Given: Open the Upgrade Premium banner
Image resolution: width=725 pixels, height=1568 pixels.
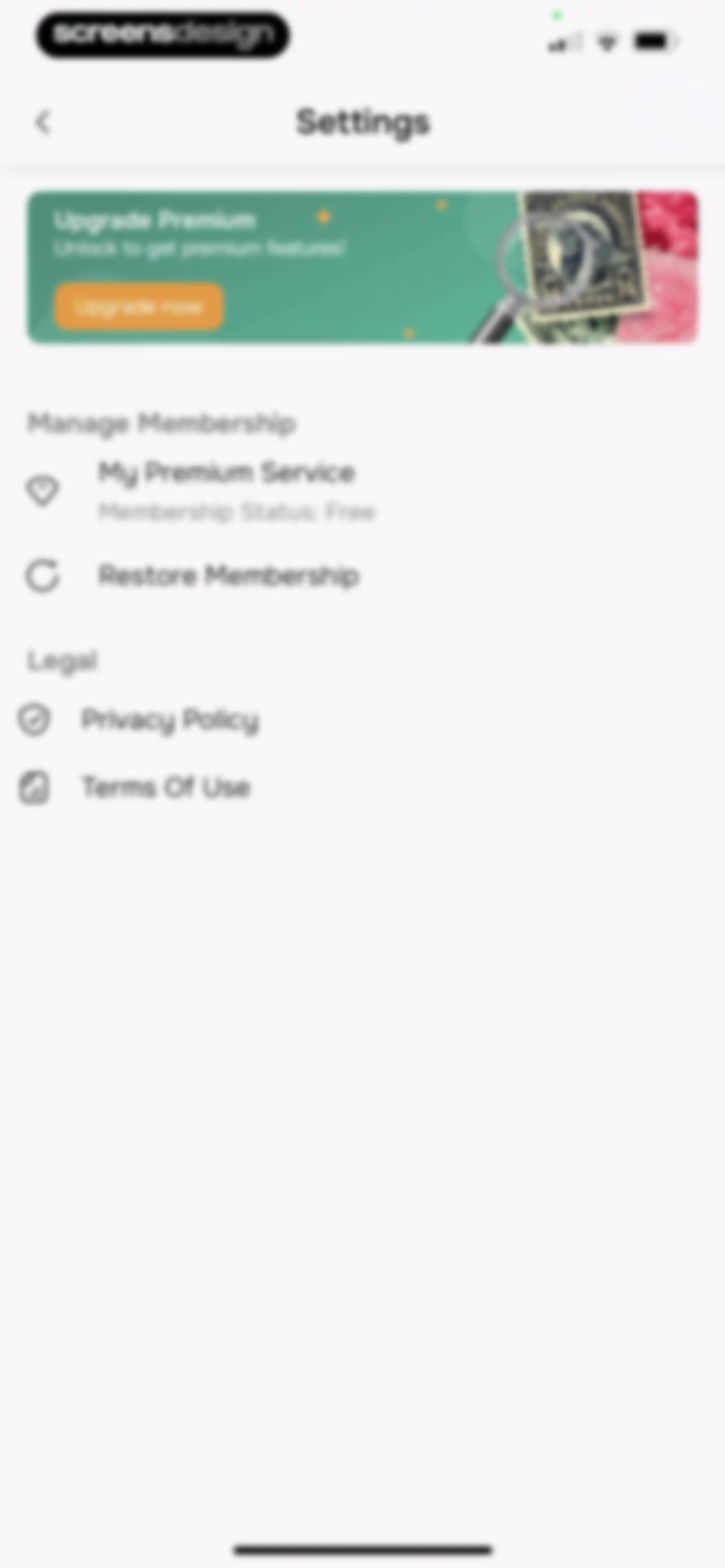Looking at the screenshot, I should 363,267.
